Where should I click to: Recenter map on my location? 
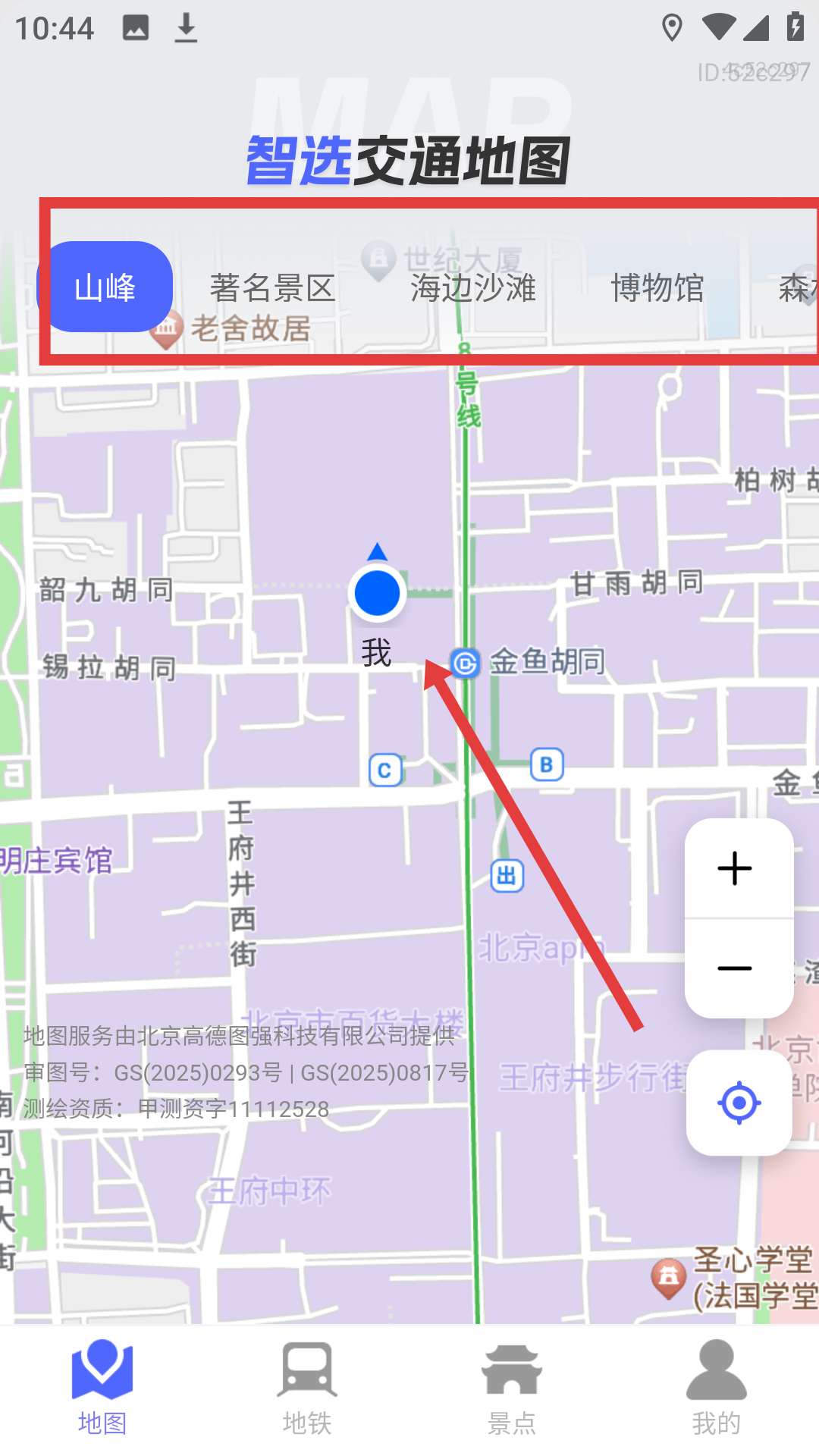point(739,1103)
